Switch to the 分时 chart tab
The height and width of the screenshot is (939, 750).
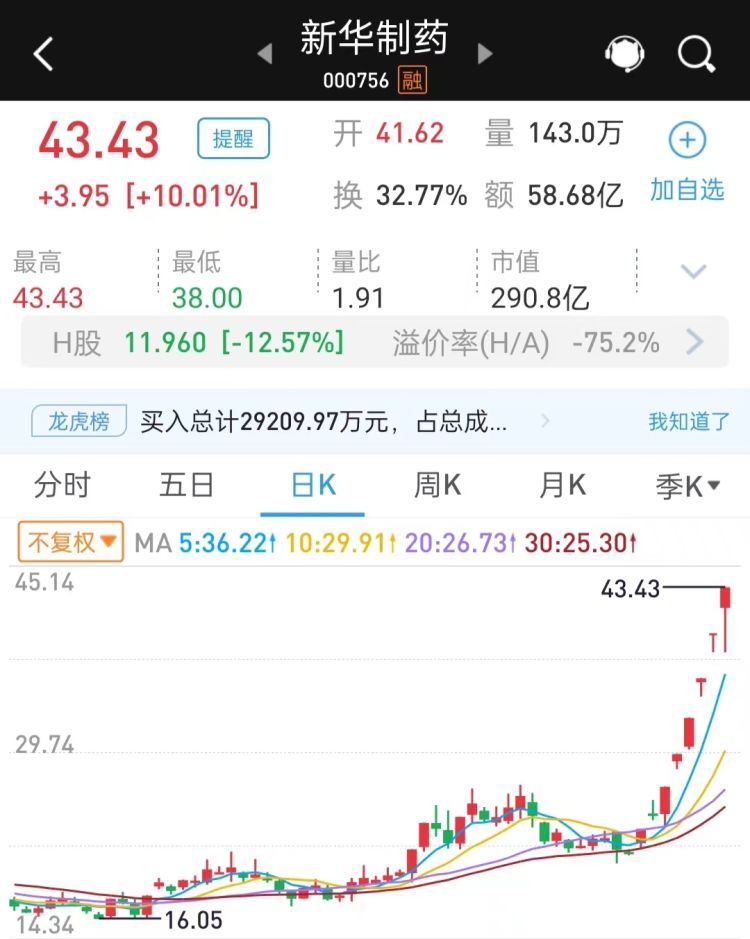62,486
